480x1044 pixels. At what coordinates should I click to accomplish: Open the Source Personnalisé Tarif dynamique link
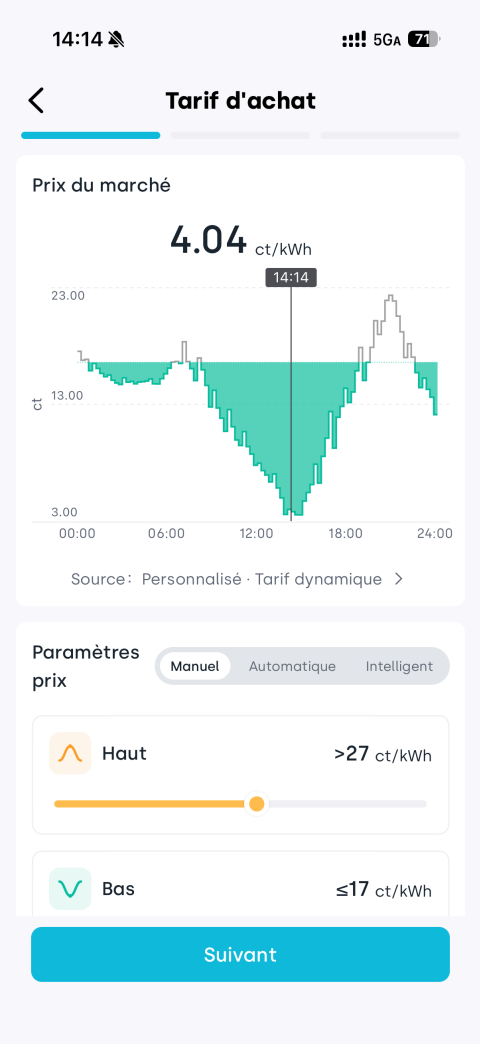click(238, 579)
